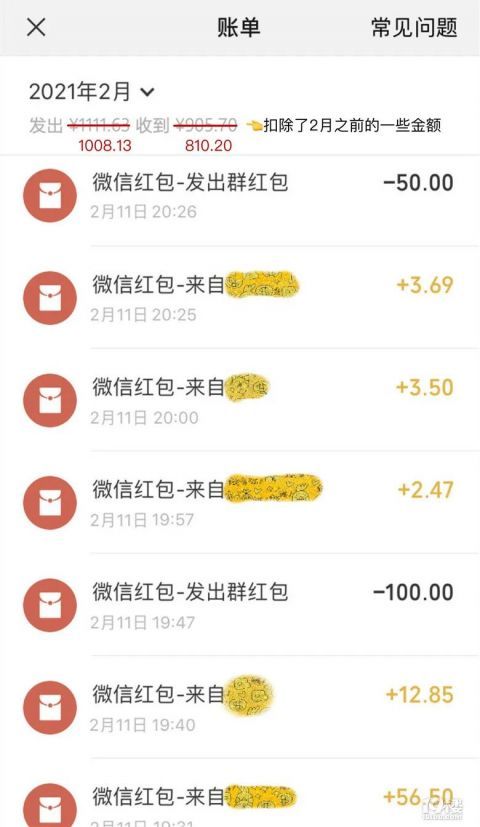Viewport: 480px width, 827px height.
Task: View the +12.85 red packet details
Action: [x=240, y=707]
